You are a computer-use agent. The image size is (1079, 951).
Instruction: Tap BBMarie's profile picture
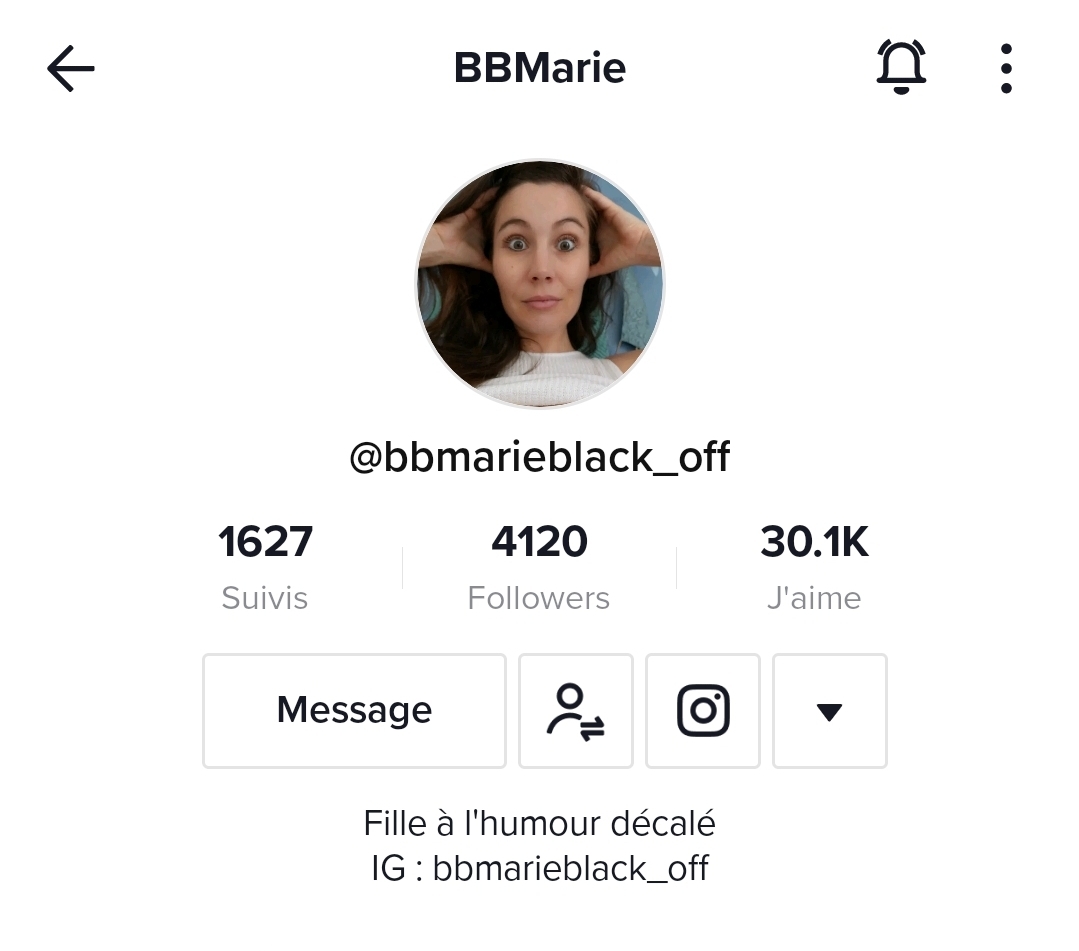point(540,284)
